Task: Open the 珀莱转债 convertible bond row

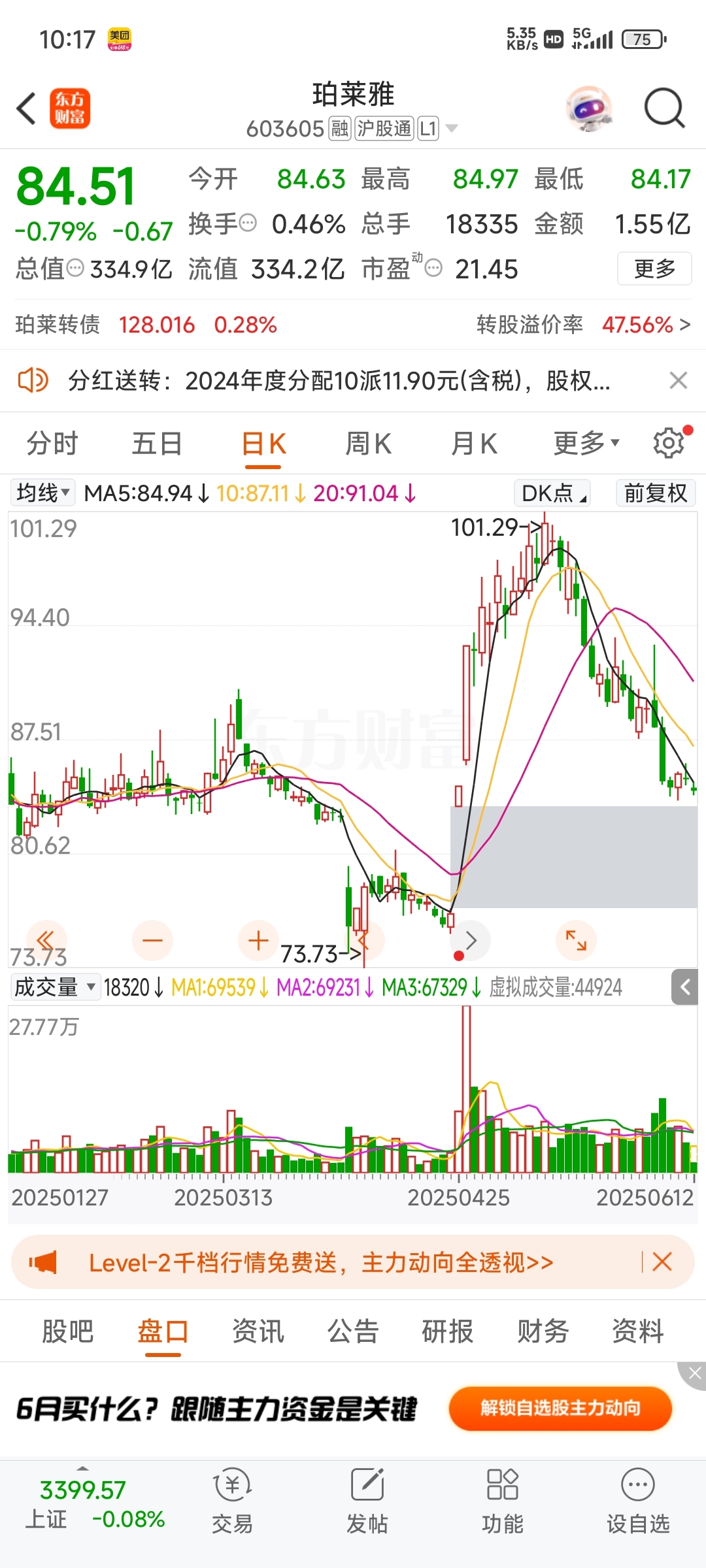Action: [x=353, y=325]
